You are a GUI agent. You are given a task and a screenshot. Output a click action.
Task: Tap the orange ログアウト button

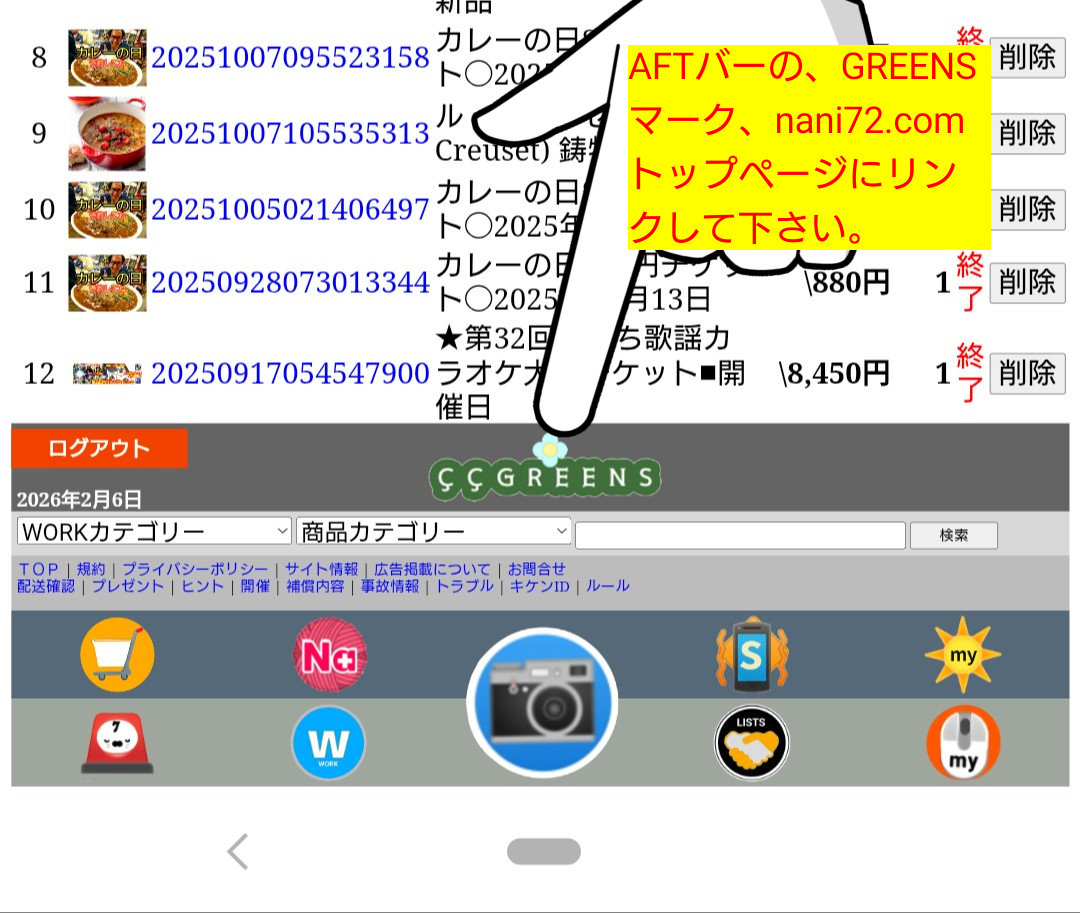[x=99, y=449]
